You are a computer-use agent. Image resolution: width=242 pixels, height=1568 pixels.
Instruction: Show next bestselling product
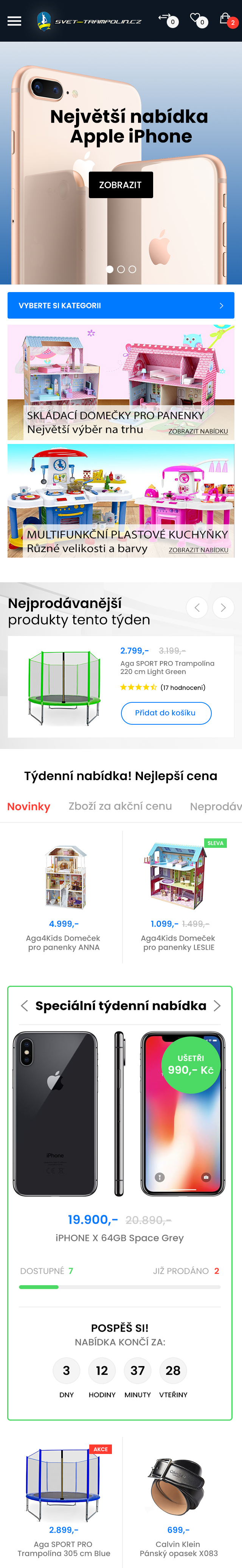click(223, 608)
